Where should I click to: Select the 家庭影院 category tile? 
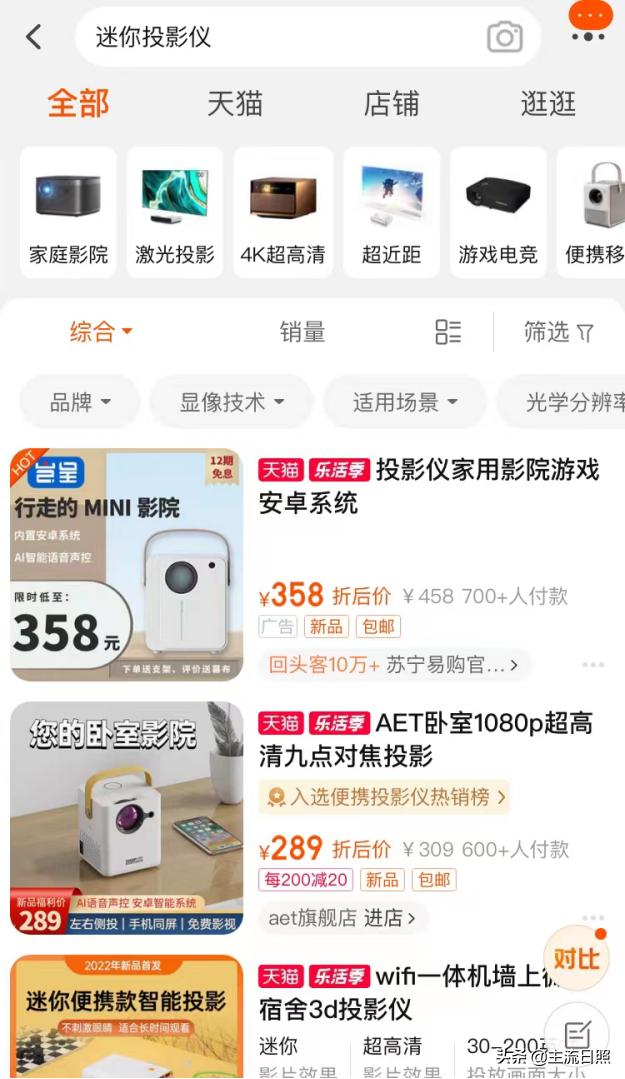click(x=68, y=212)
